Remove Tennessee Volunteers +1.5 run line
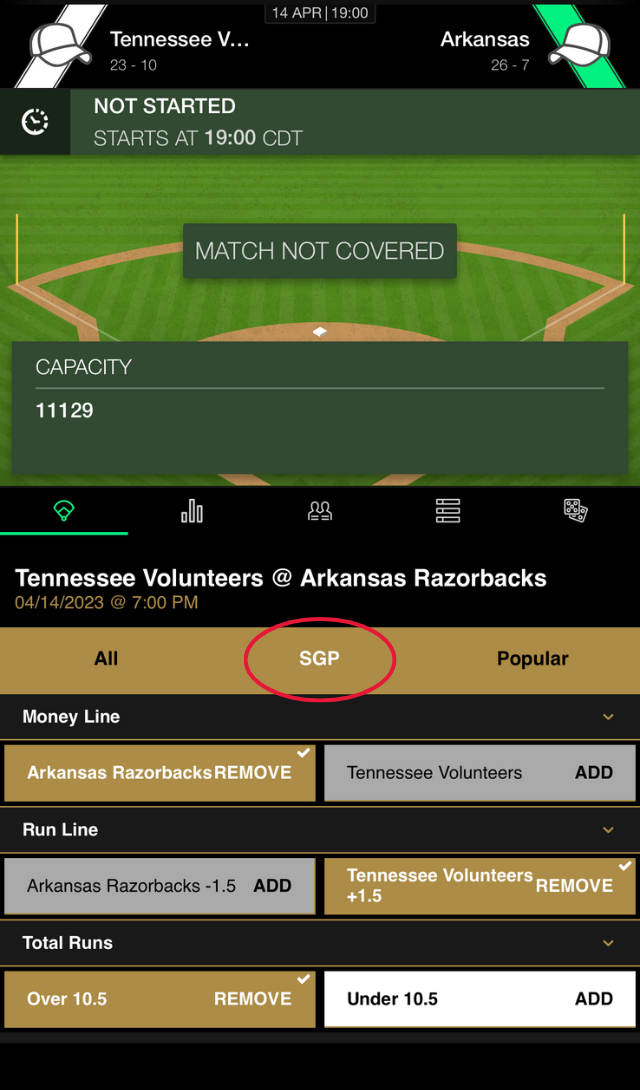The image size is (640, 1090). point(480,886)
